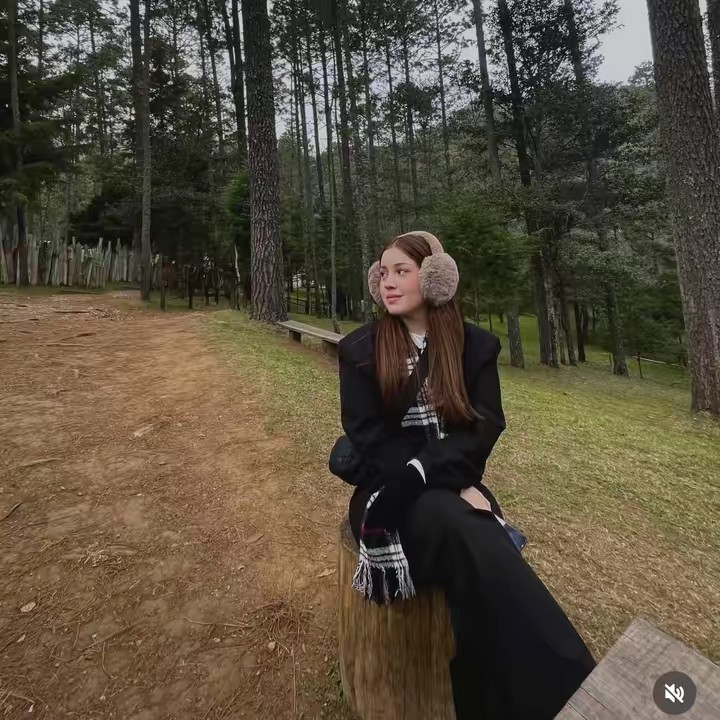The height and width of the screenshot is (720, 720).
Task: Unmute the video sound
Action: [x=674, y=692]
